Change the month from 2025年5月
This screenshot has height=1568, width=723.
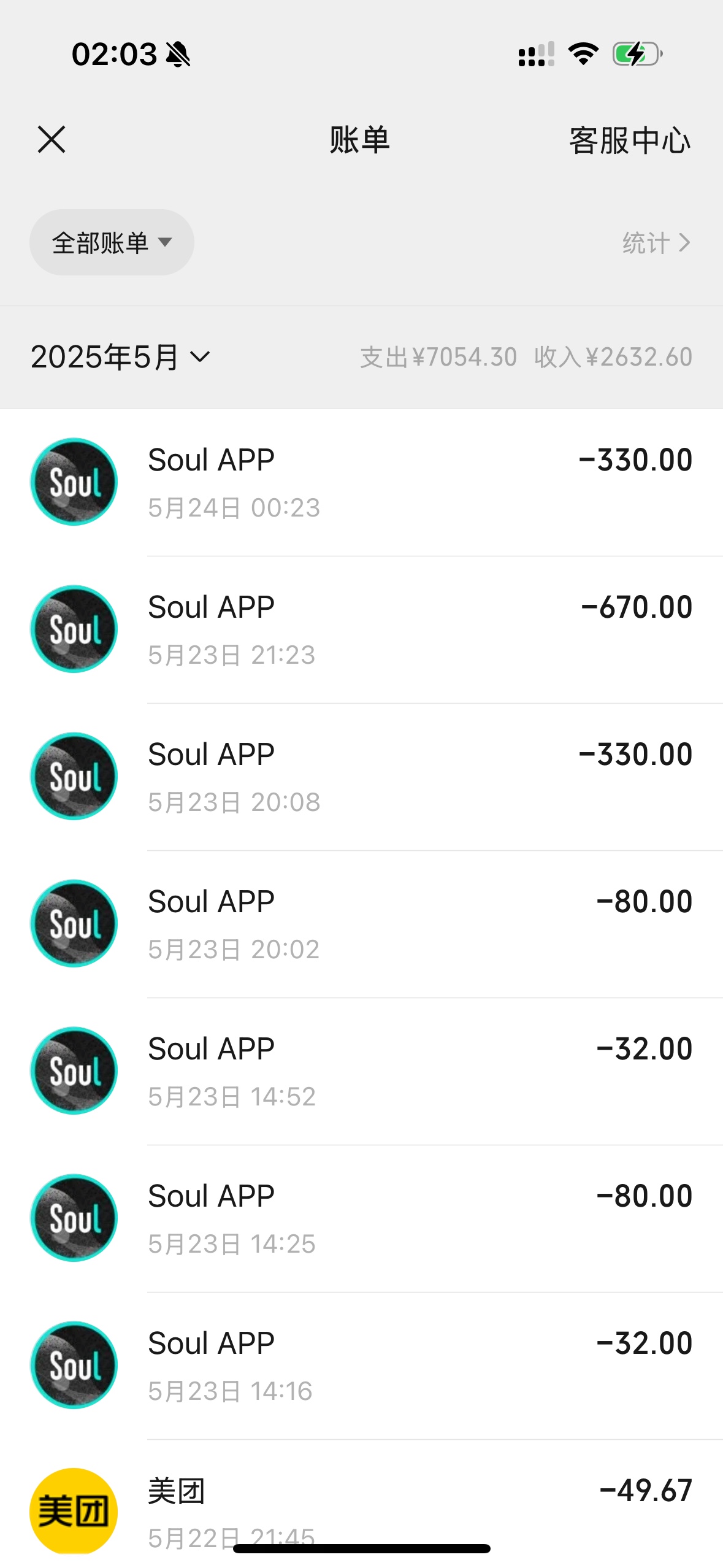(x=120, y=357)
